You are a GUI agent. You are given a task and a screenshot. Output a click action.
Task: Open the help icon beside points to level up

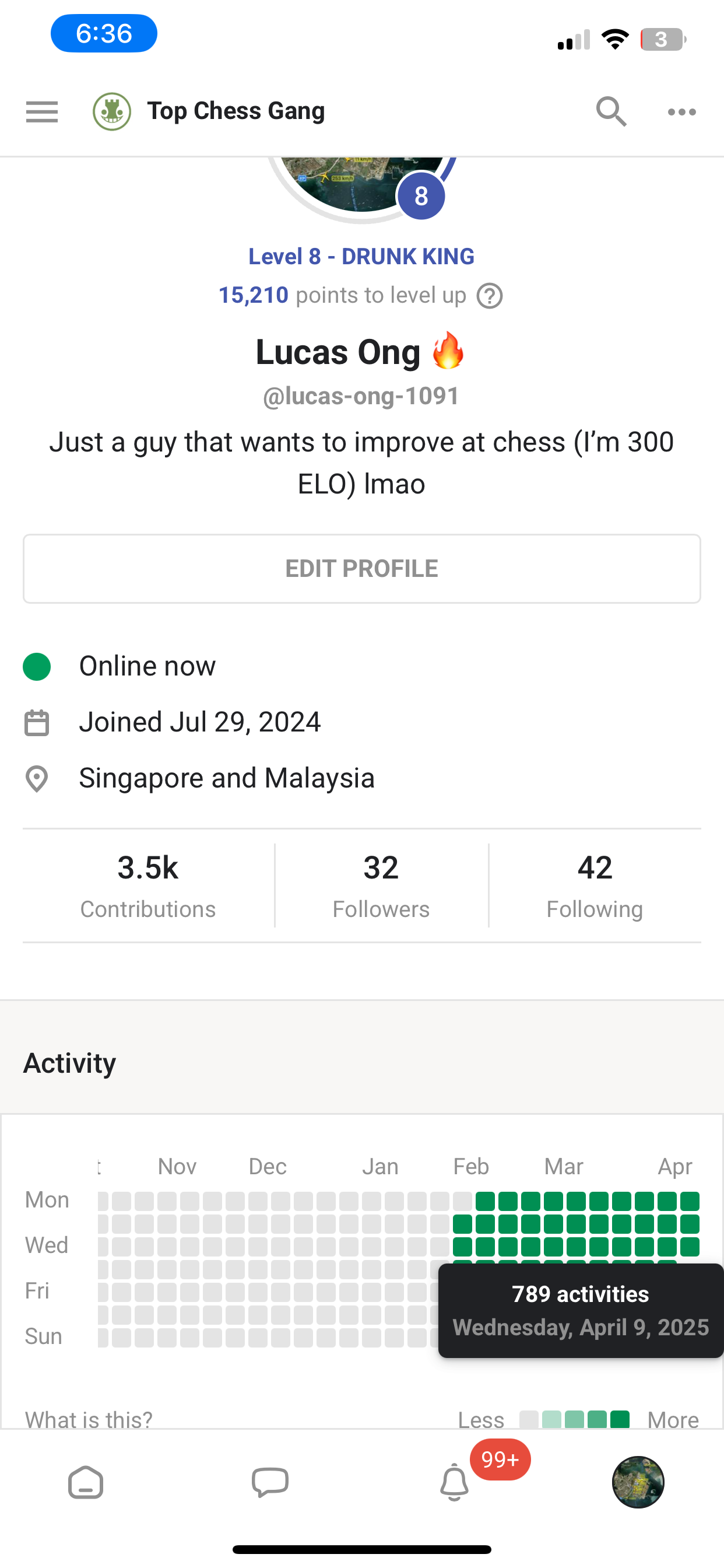(490, 296)
